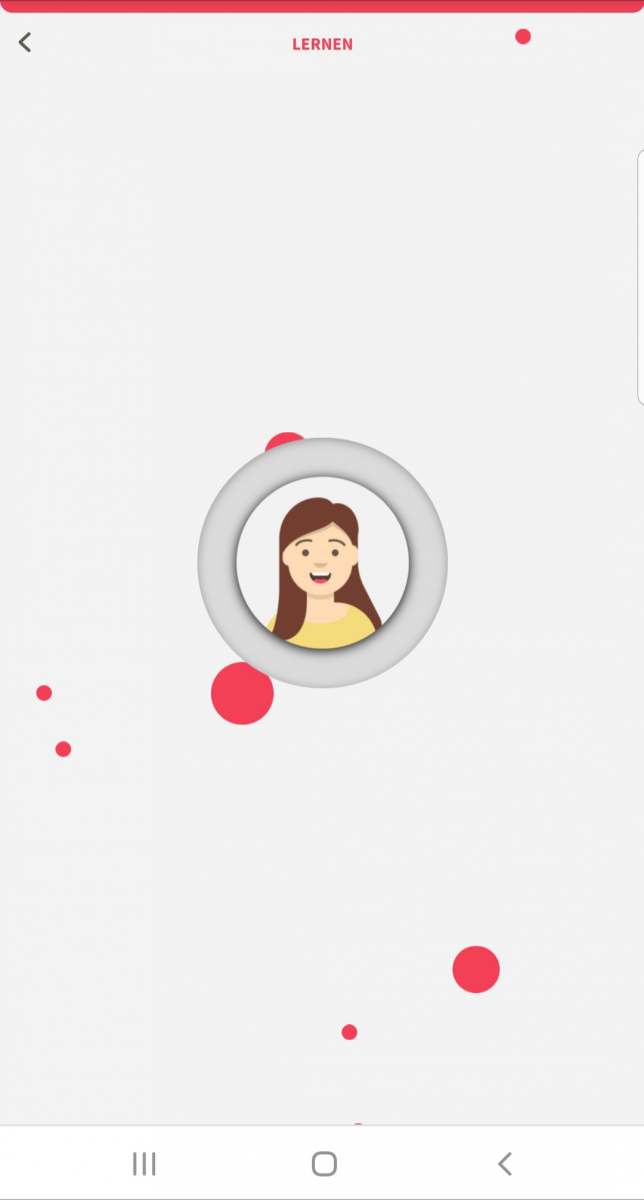Viewport: 644px width, 1200px height.
Task: Go back using the top-left arrow
Action: (25, 42)
